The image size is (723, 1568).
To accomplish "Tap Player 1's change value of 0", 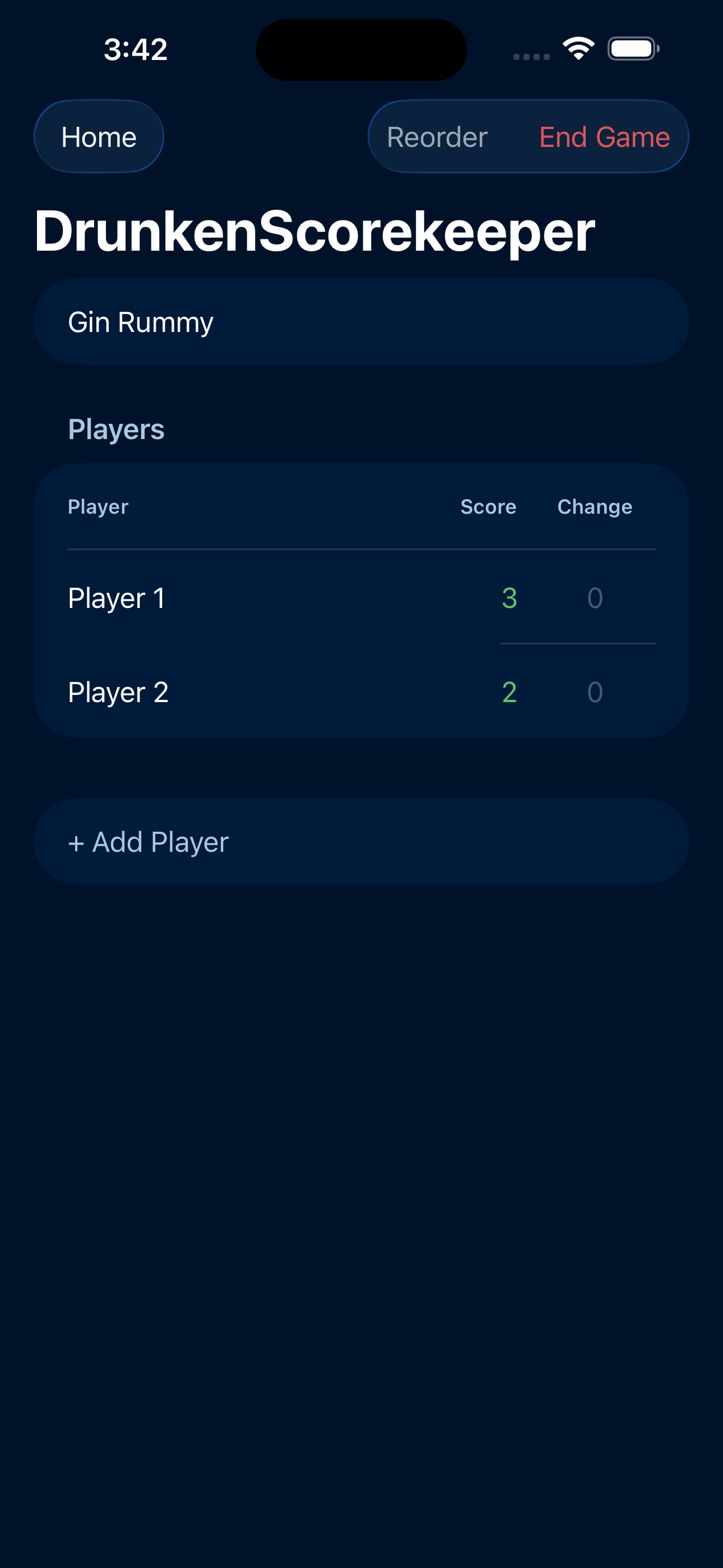I will (595, 598).
